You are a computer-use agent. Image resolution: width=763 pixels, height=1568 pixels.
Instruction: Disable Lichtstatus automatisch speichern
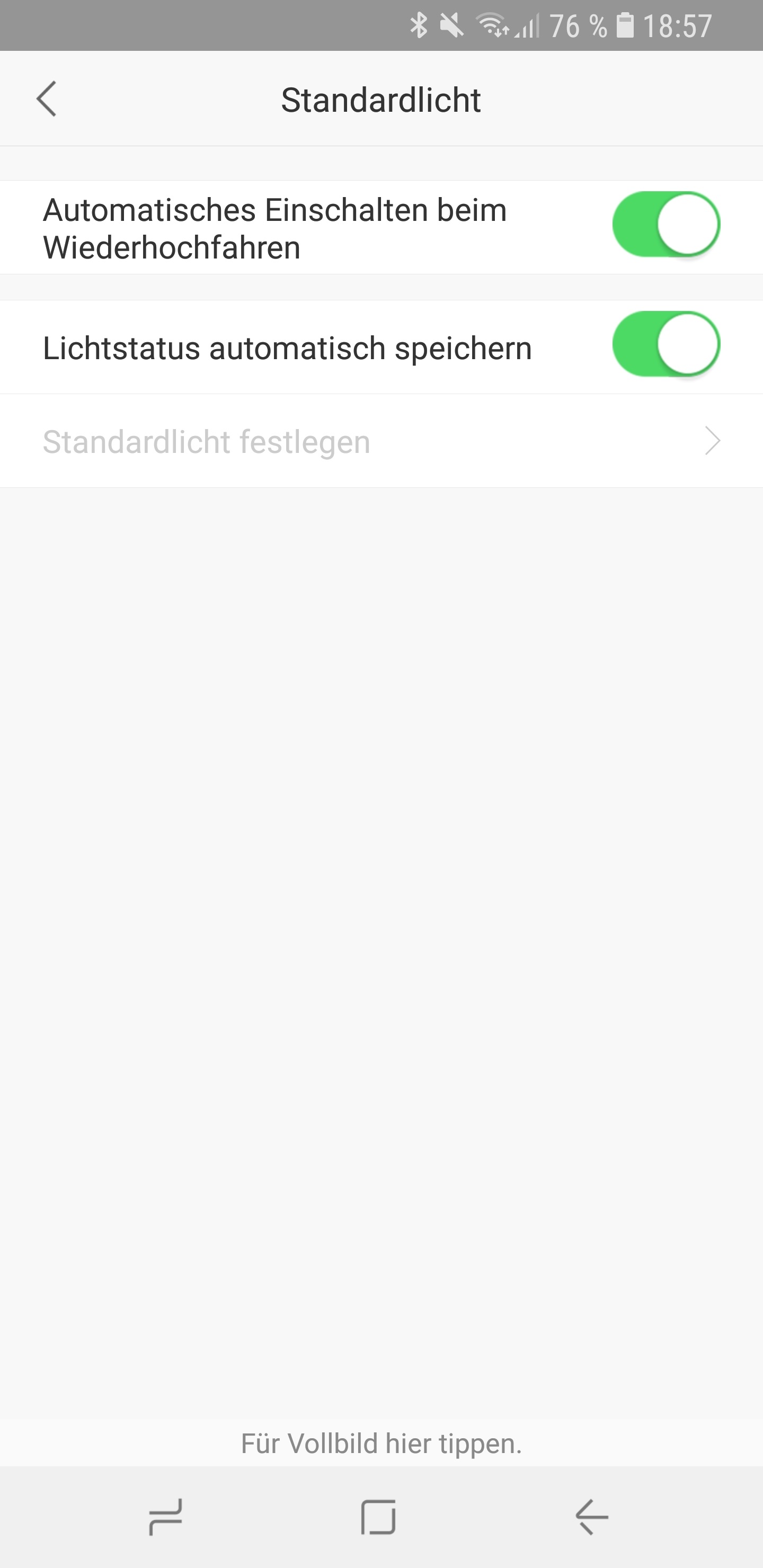[x=666, y=344]
